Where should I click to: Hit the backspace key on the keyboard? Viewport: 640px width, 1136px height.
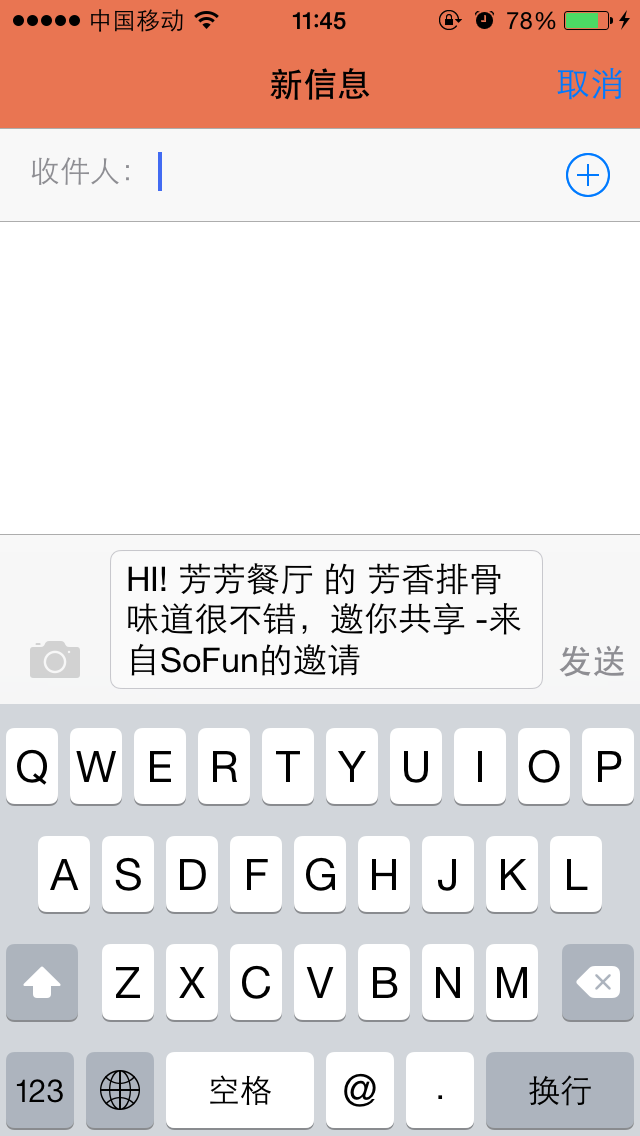tap(598, 982)
